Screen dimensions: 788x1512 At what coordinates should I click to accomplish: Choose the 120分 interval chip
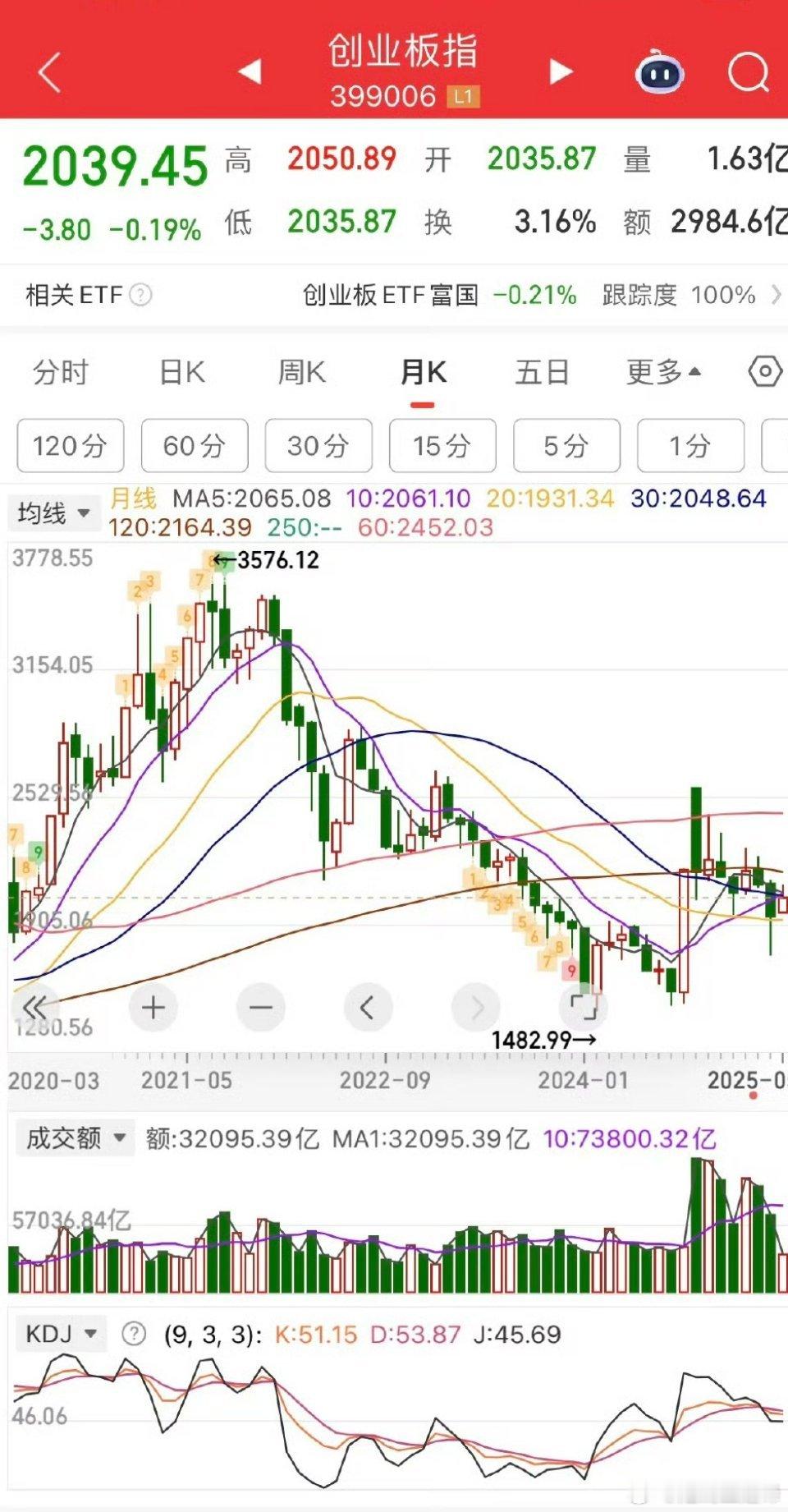click(x=71, y=446)
